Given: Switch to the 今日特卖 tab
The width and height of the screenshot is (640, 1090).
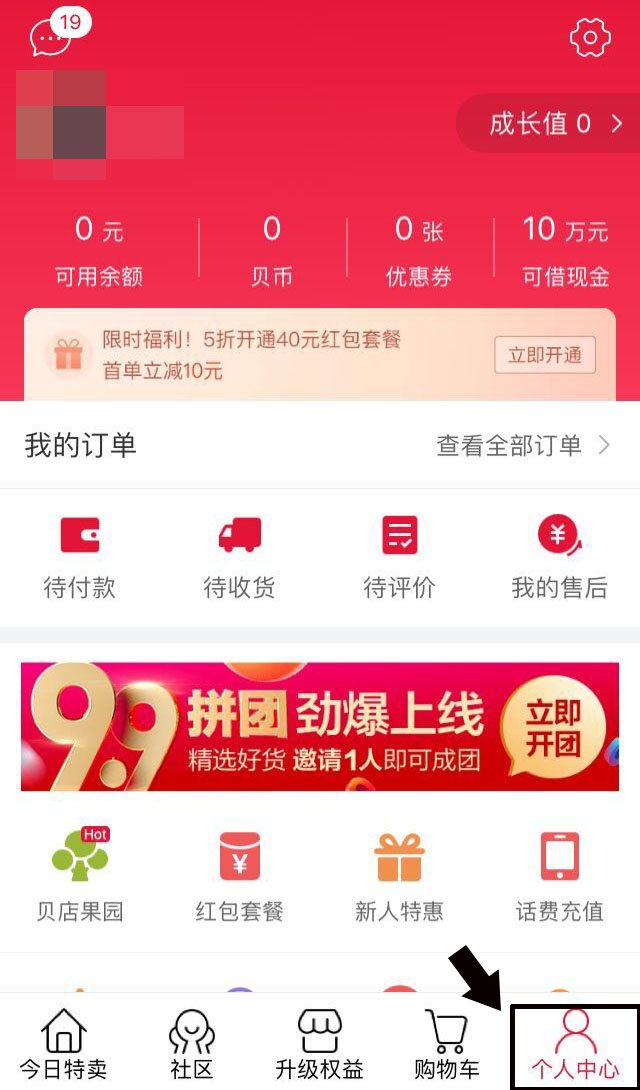Looking at the screenshot, I should [x=63, y=1045].
